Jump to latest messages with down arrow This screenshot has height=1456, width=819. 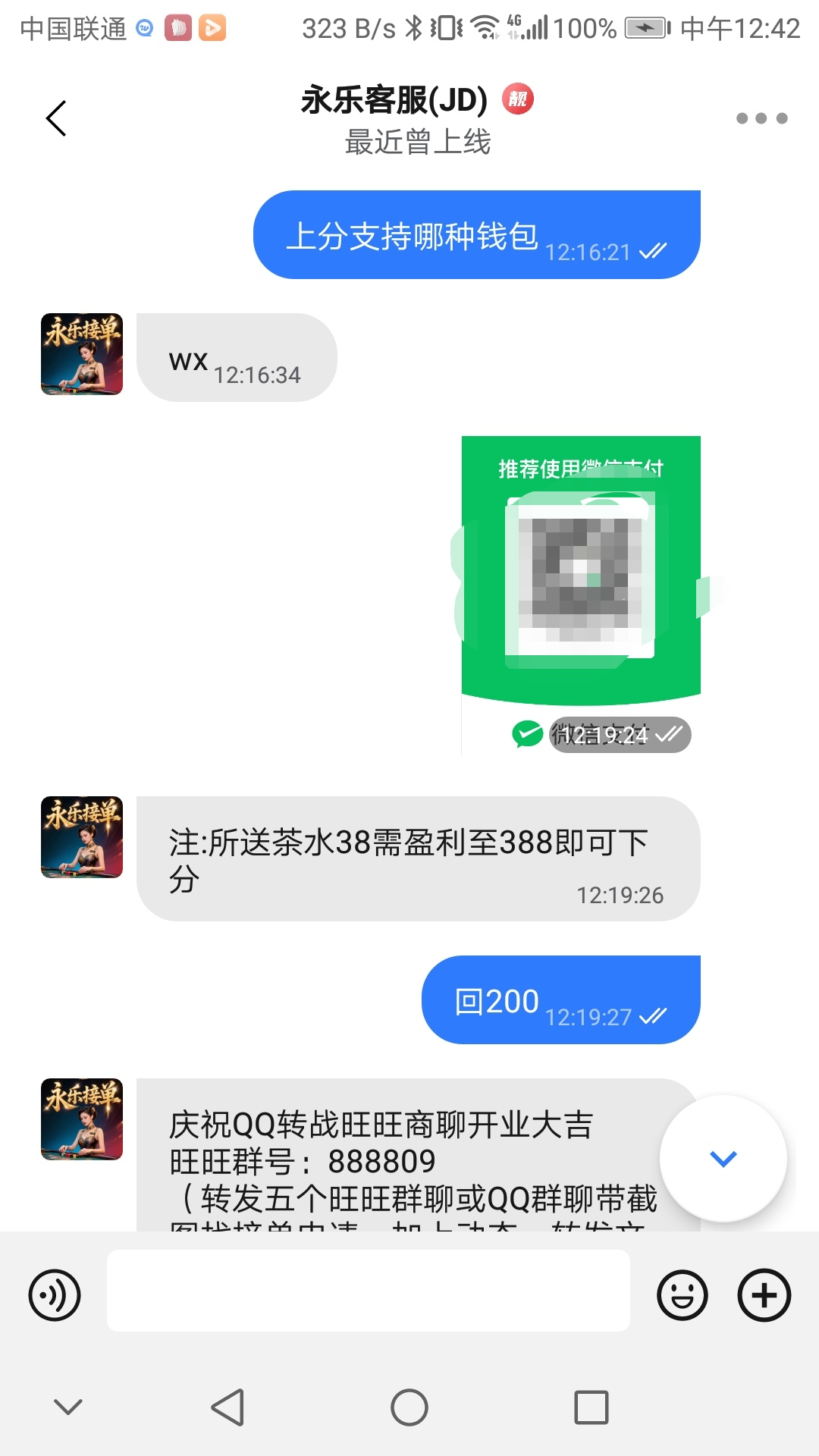(723, 1158)
